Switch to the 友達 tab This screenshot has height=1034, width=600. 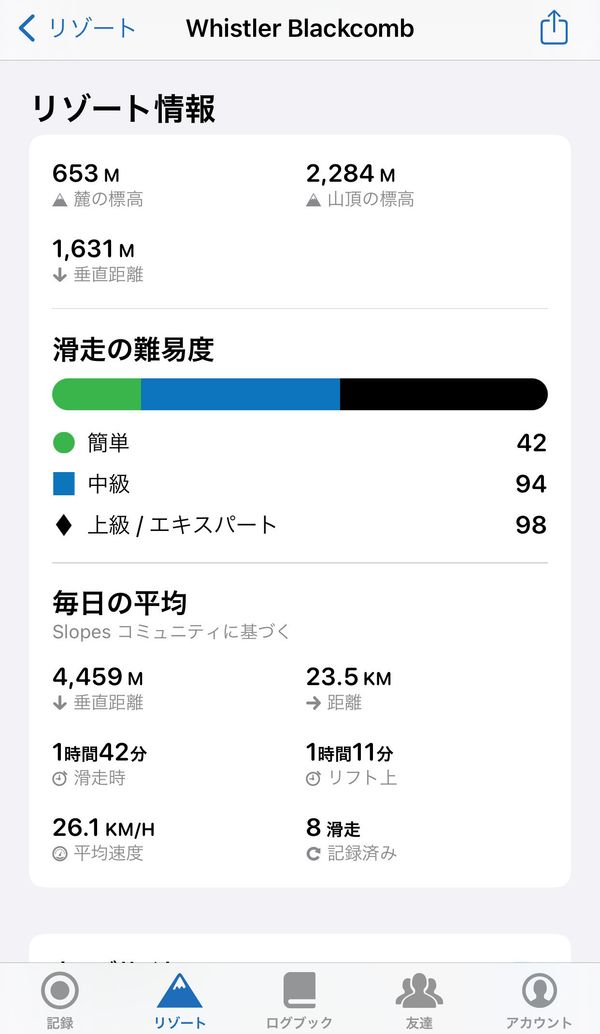coord(419,1000)
